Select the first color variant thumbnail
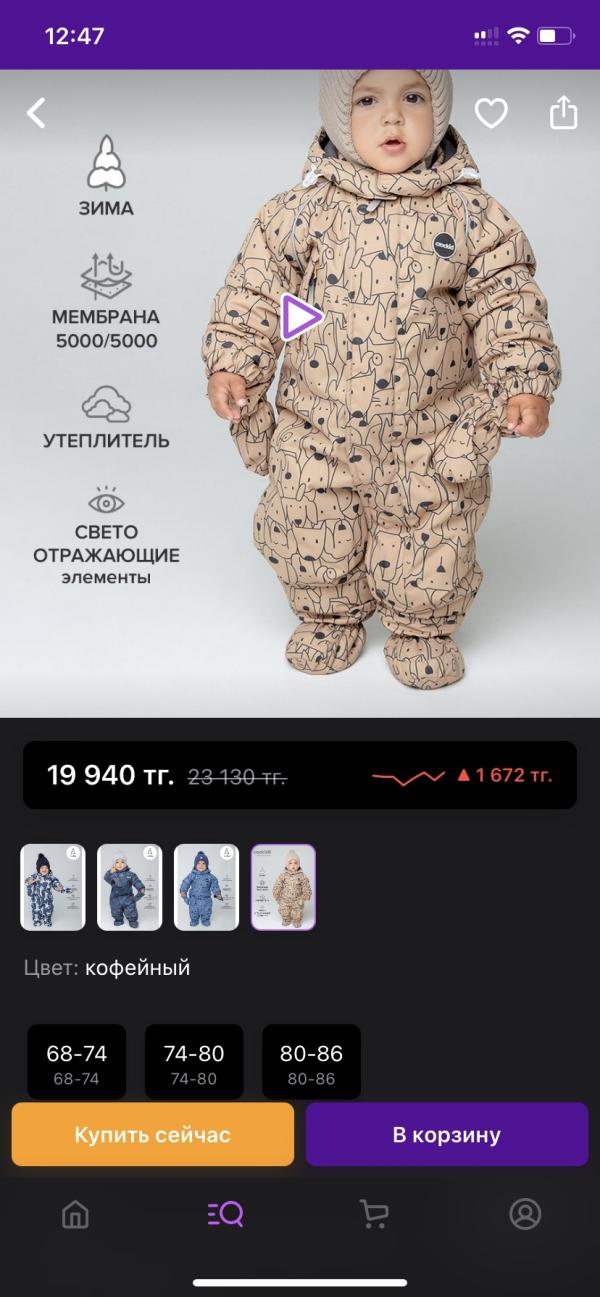 tap(53, 887)
